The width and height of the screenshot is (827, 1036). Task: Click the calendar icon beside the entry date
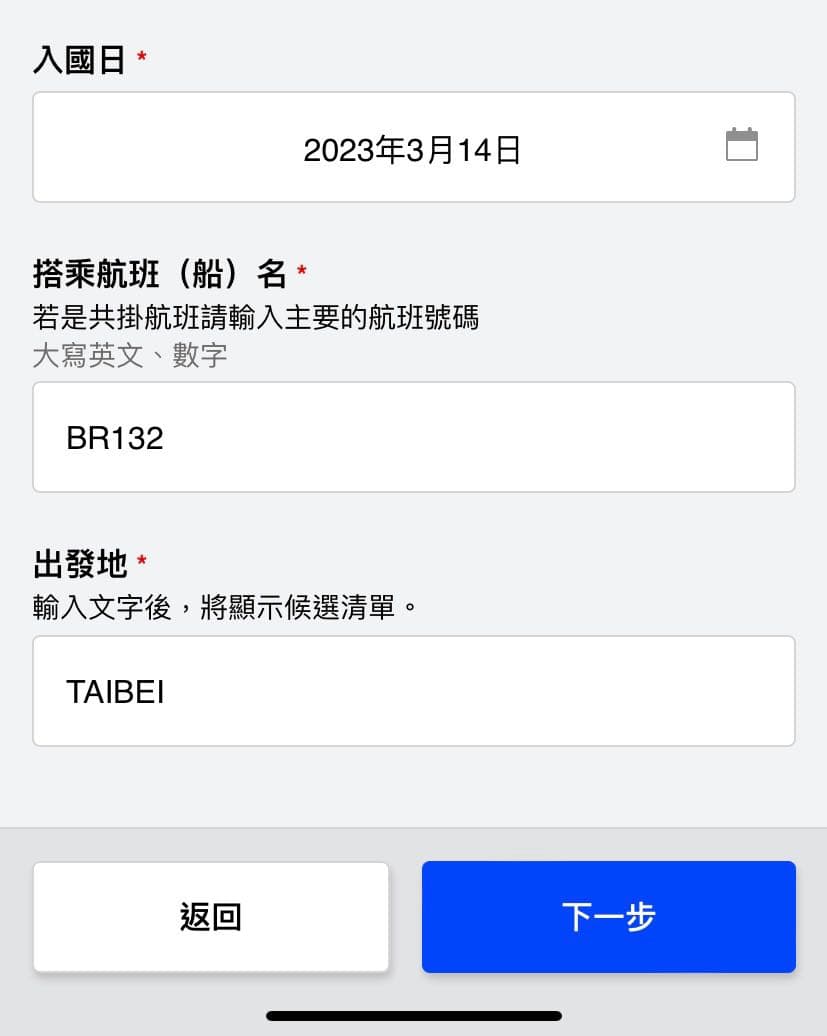[x=743, y=145]
